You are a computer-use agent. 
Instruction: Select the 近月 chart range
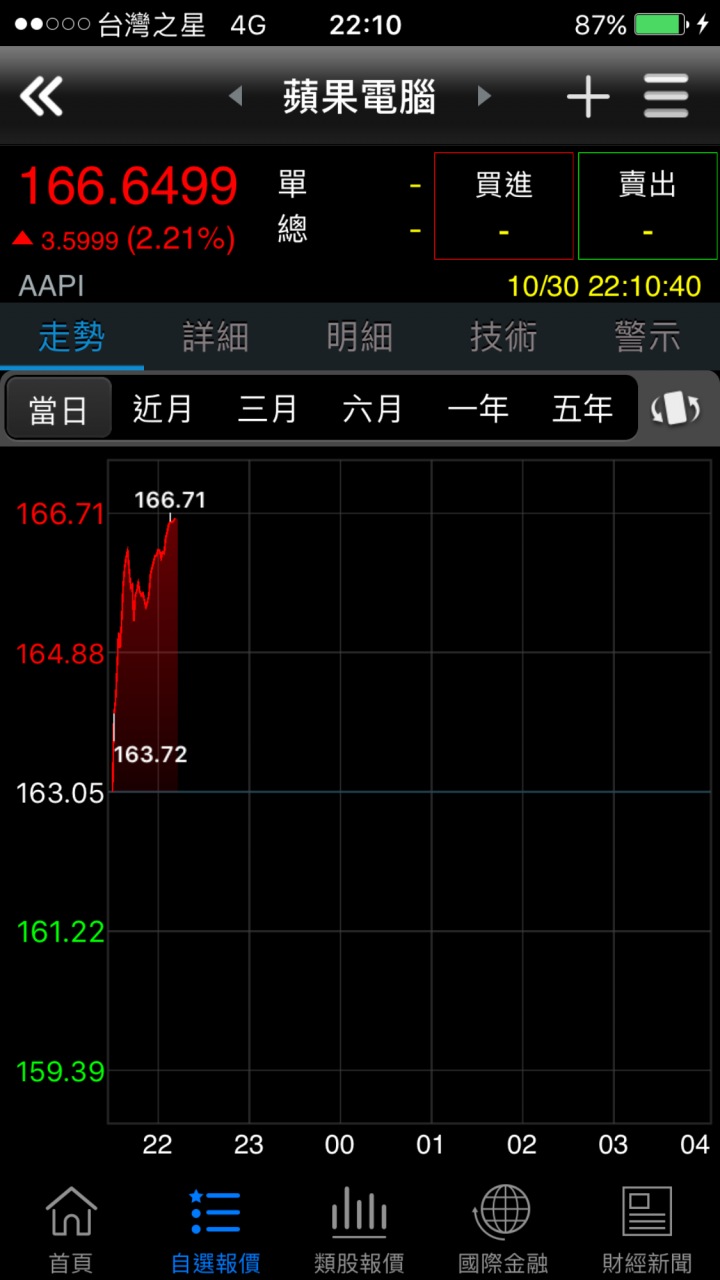point(163,409)
